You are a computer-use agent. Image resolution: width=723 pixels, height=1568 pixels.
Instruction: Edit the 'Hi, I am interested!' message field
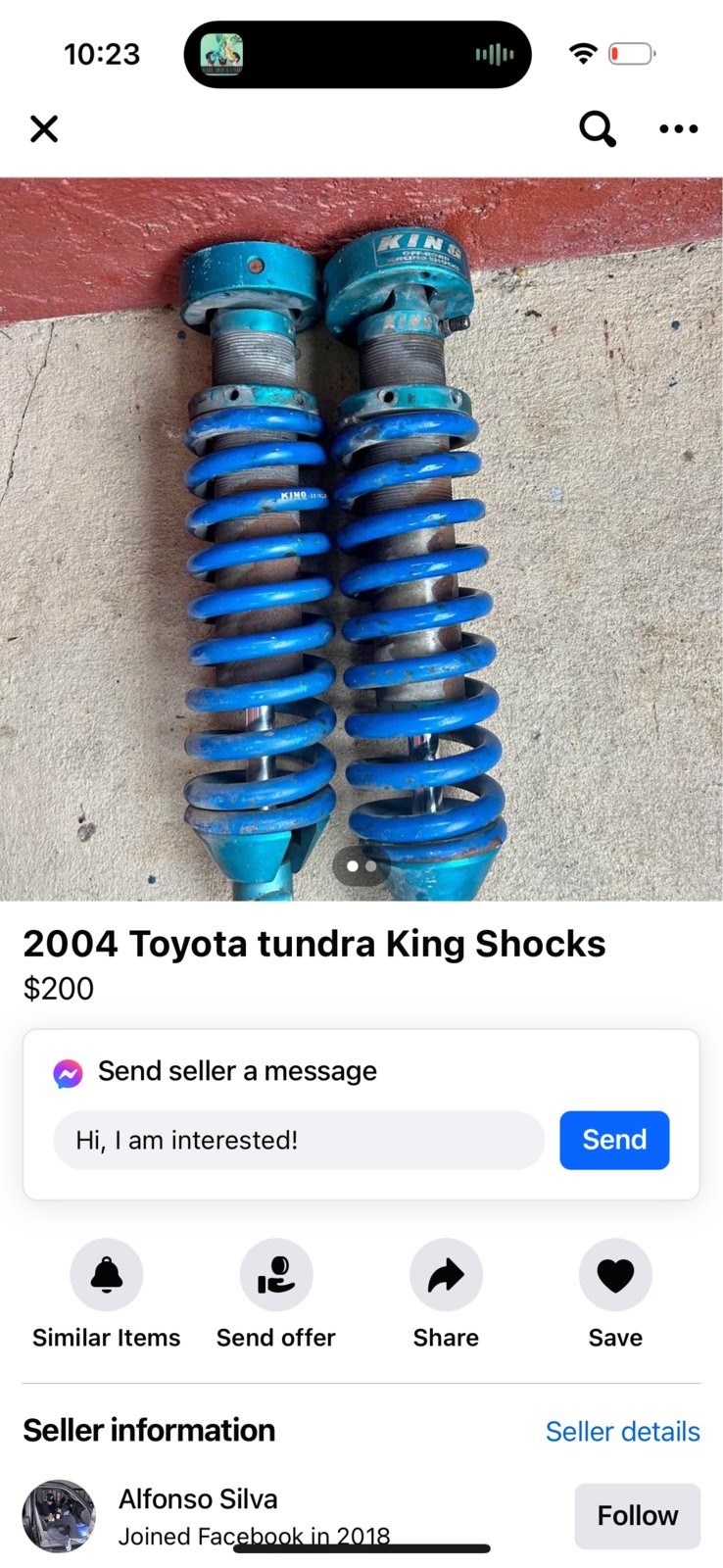click(299, 1140)
